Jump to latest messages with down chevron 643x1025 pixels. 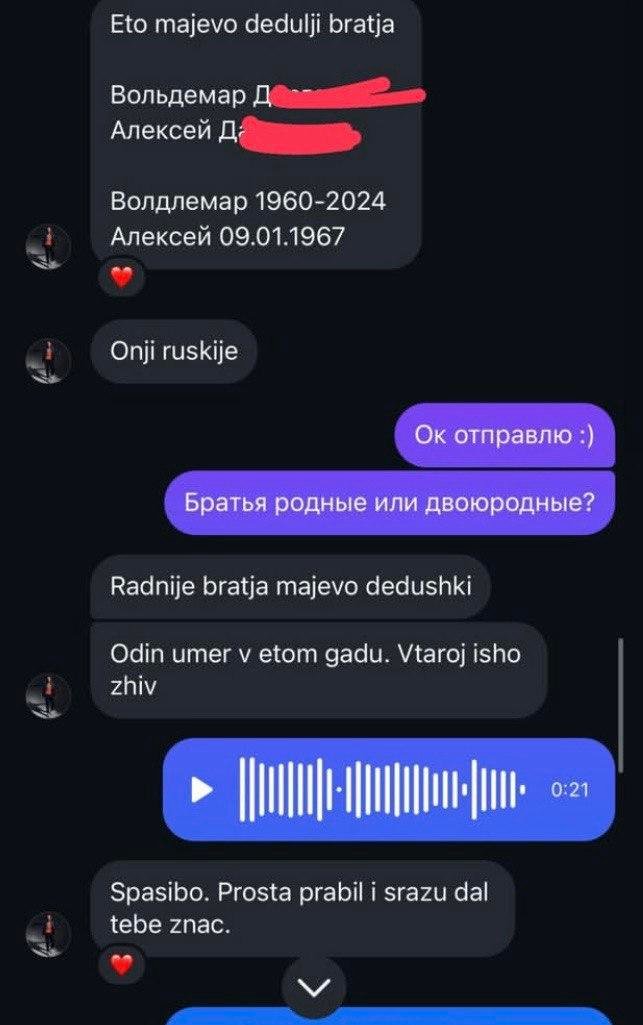click(315, 988)
